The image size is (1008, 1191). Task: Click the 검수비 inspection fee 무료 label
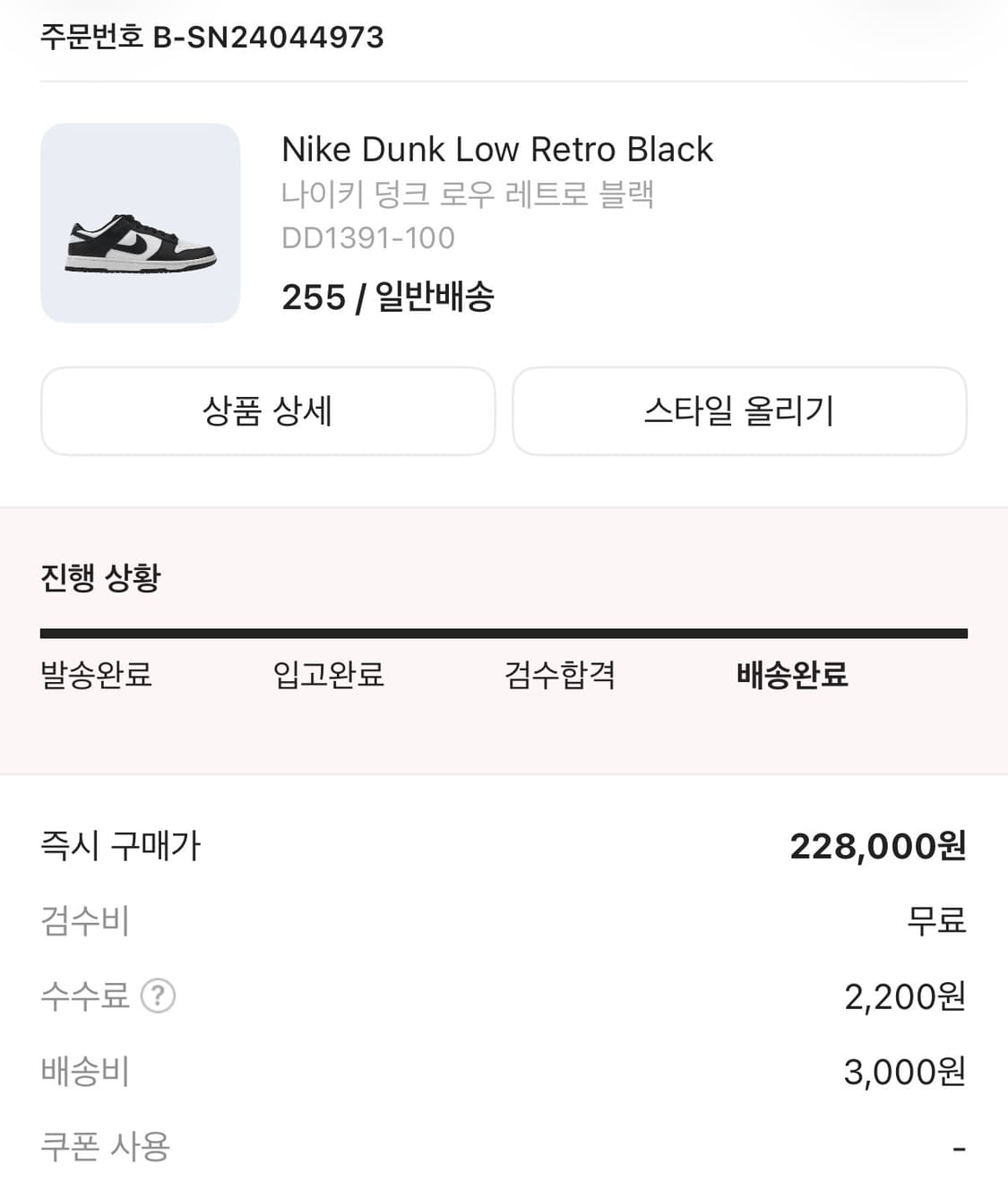pos(935,920)
